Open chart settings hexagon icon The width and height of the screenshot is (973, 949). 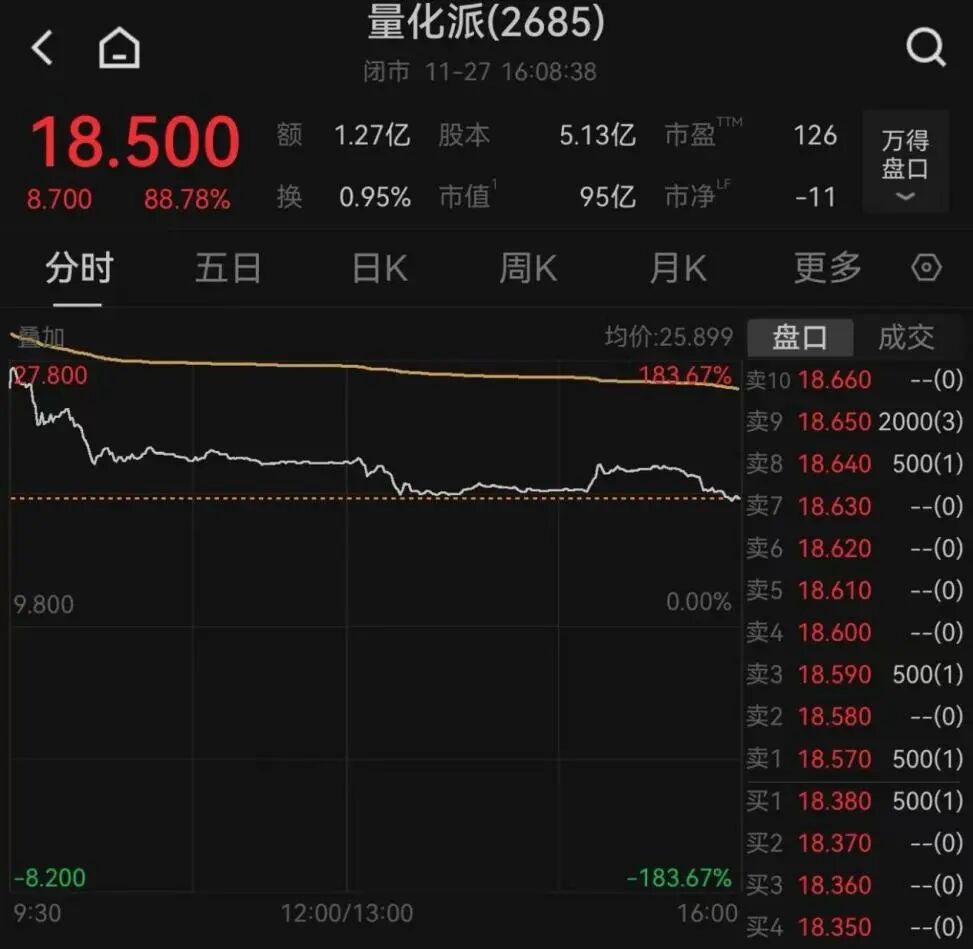tap(927, 268)
